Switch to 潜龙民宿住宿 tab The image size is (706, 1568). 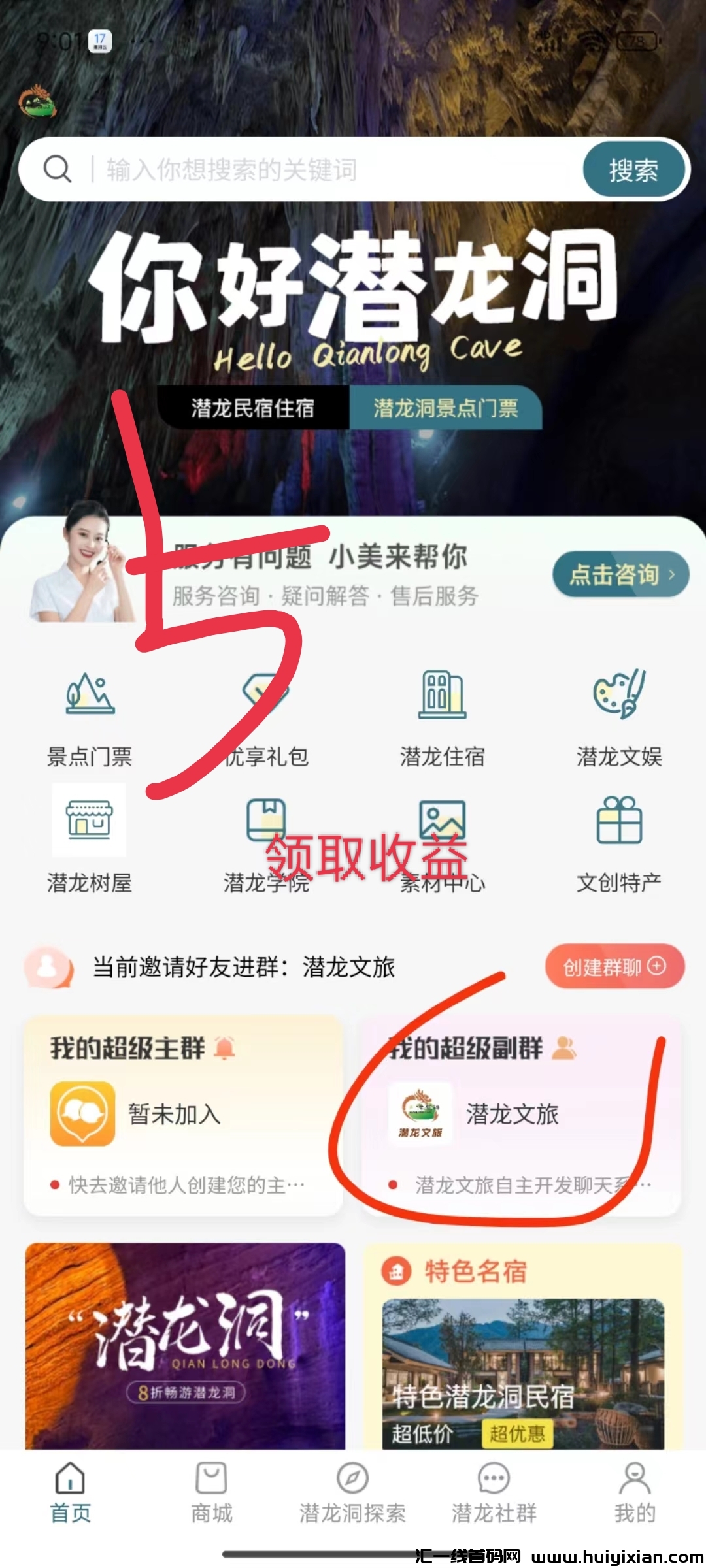(253, 408)
